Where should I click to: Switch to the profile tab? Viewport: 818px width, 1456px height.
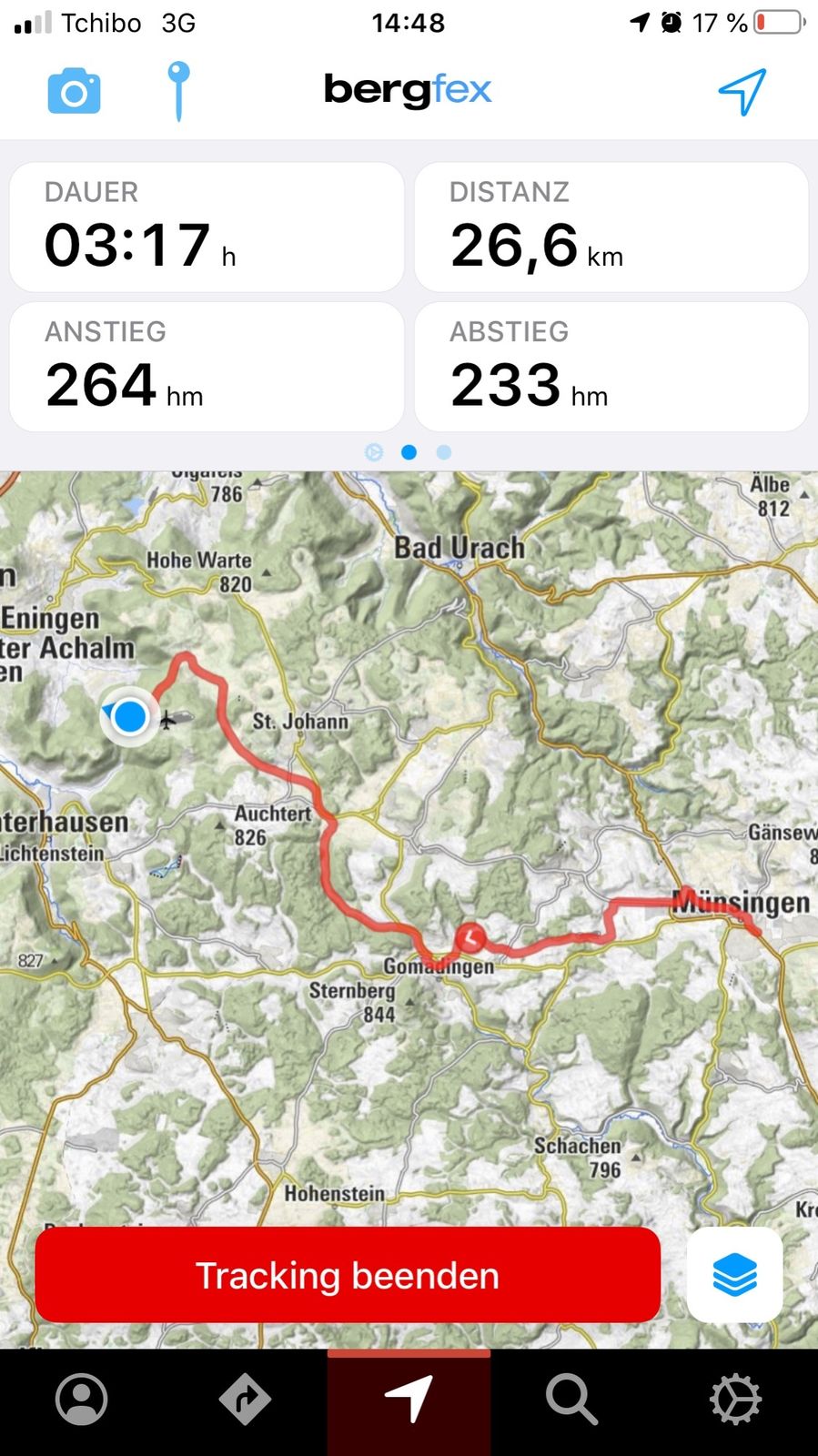coord(82,1399)
